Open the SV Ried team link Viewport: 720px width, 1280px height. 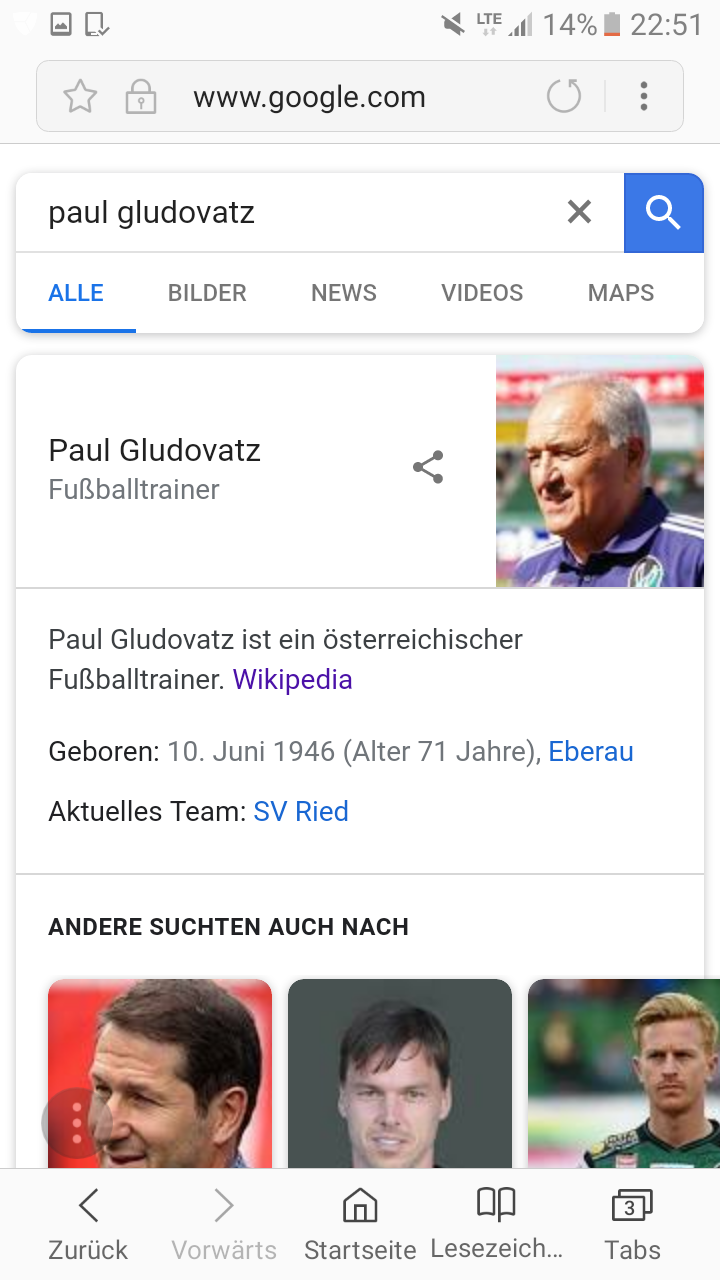tap(301, 811)
